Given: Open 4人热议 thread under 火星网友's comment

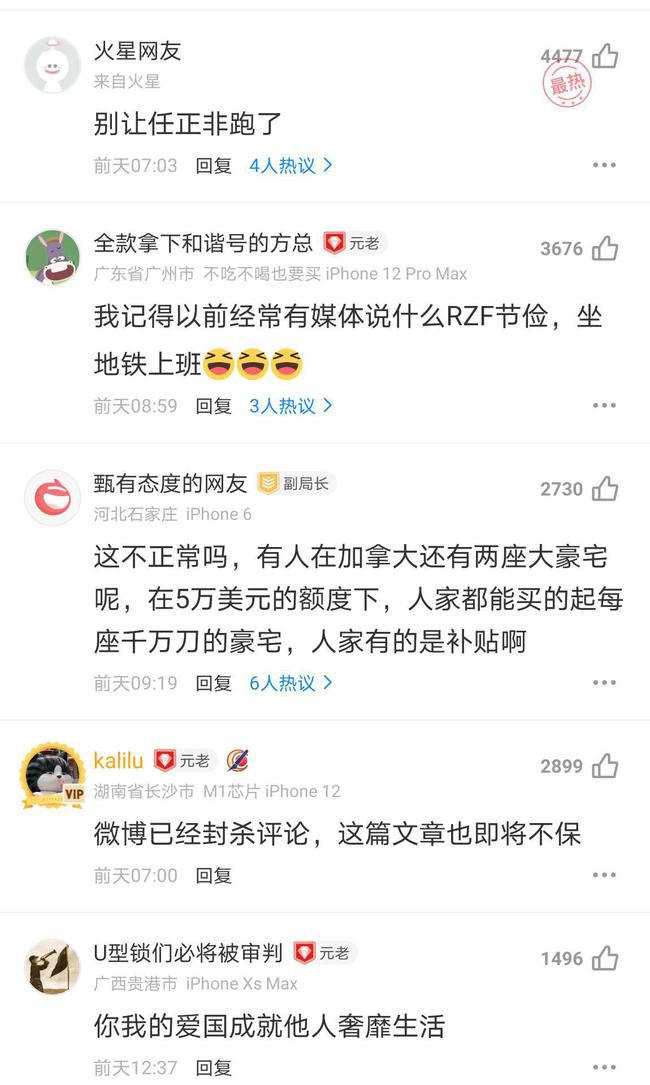Looking at the screenshot, I should pyautogui.click(x=290, y=165).
